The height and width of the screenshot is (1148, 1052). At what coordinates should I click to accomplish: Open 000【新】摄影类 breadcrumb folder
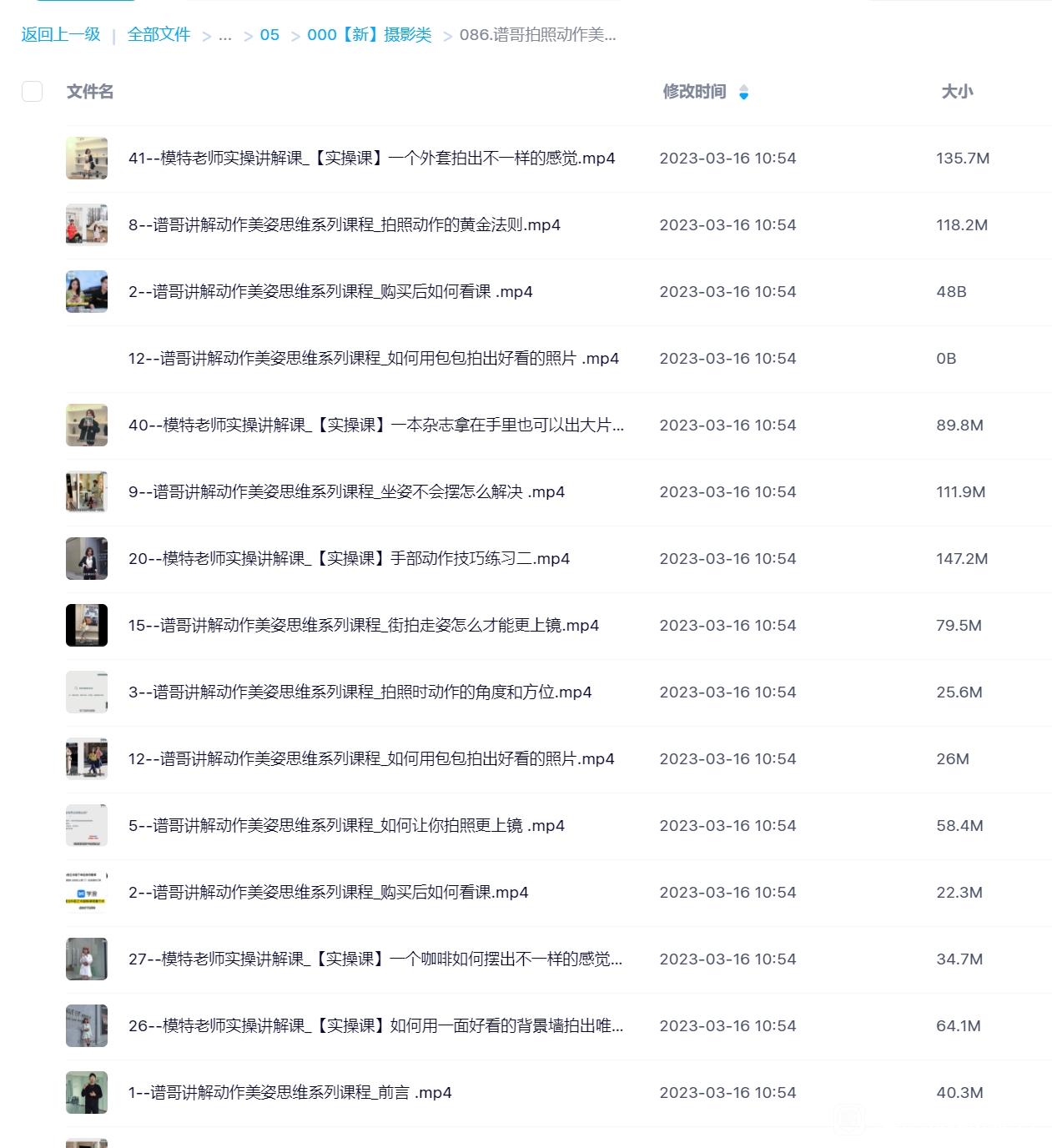pyautogui.click(x=369, y=35)
